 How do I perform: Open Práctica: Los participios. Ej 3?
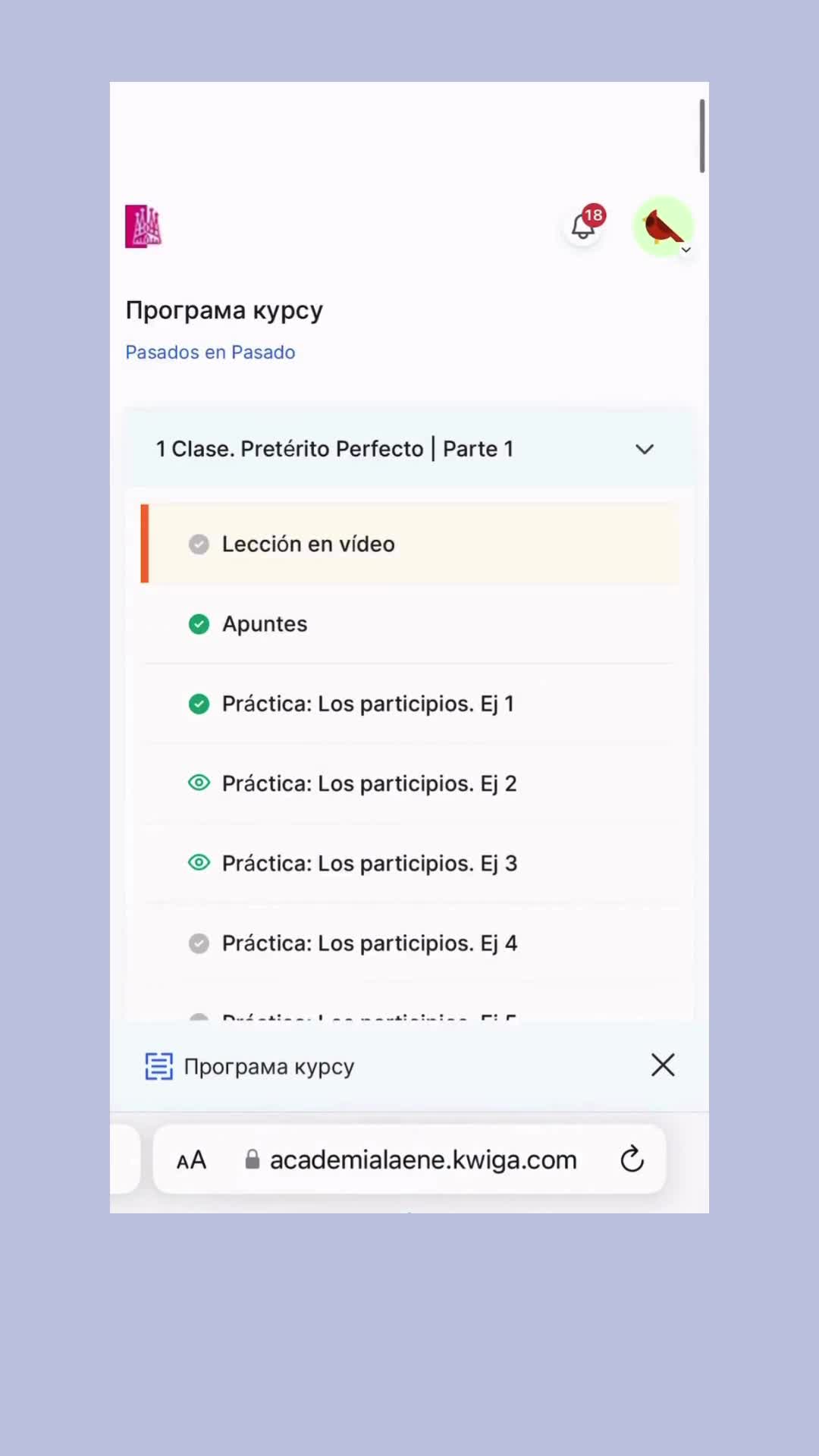click(409, 863)
